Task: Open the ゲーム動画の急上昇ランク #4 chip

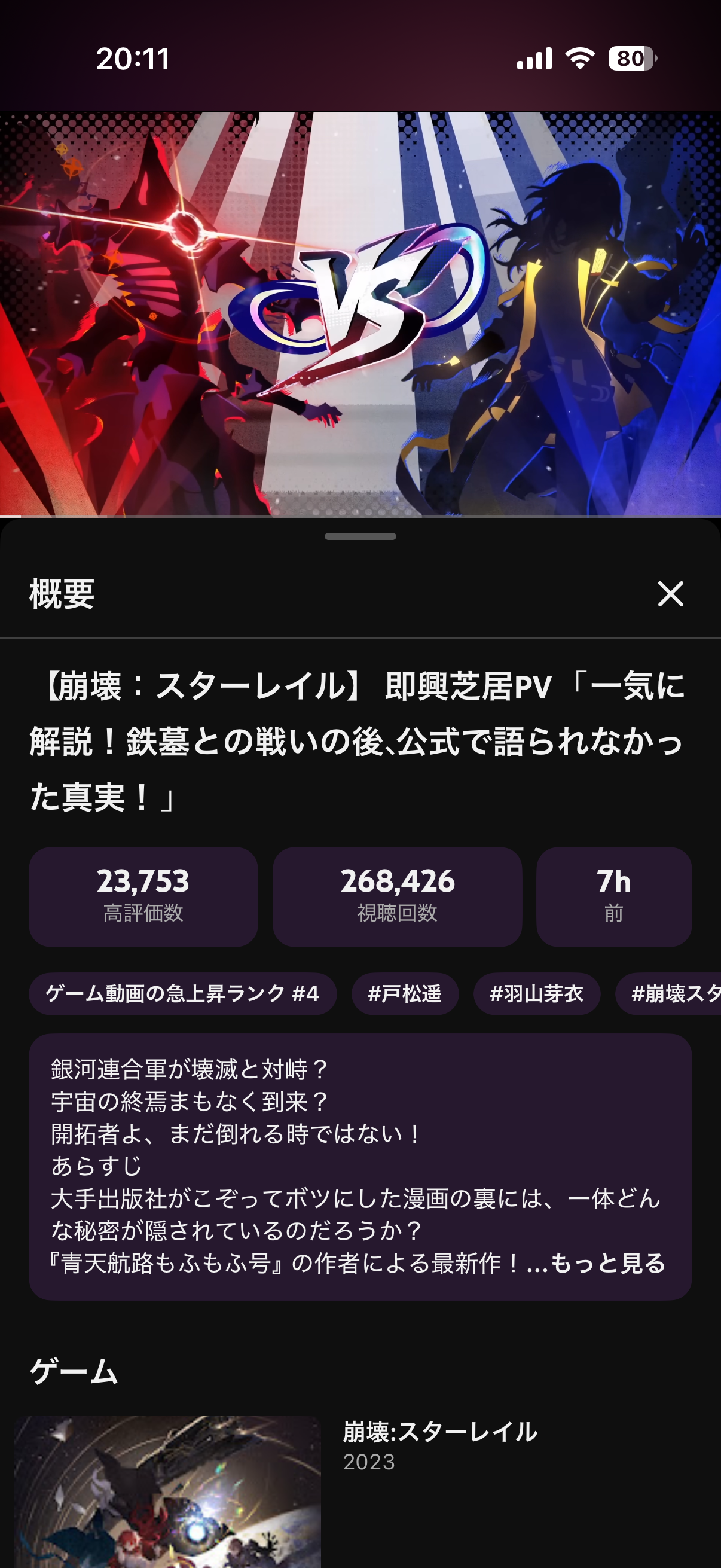Action: 182,994
